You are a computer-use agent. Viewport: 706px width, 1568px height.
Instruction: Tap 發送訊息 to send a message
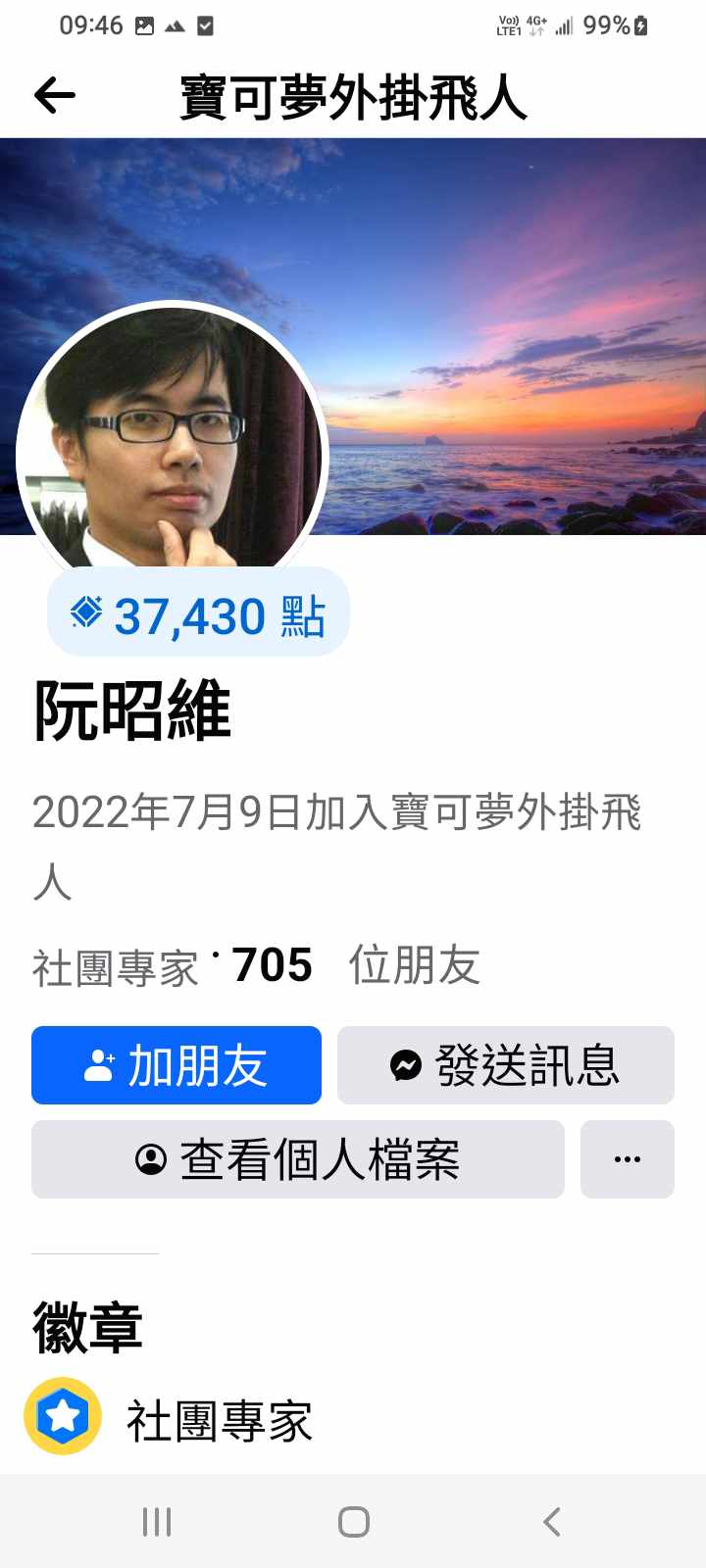(505, 1065)
